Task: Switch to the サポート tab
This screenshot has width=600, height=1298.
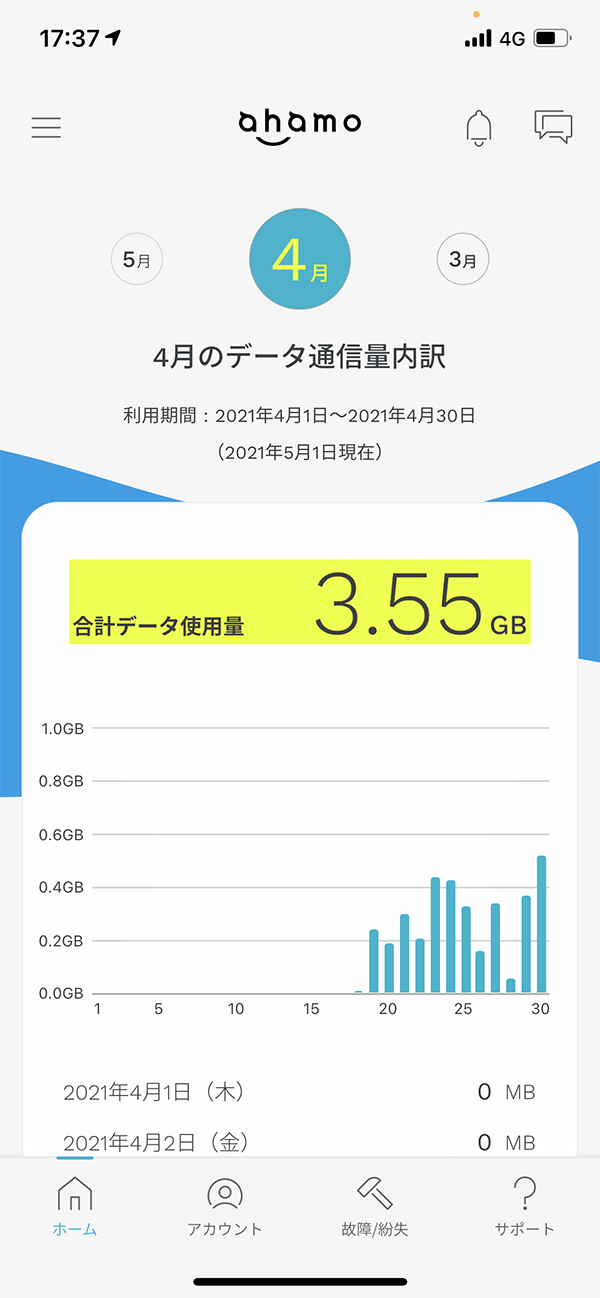Action: [x=524, y=1206]
